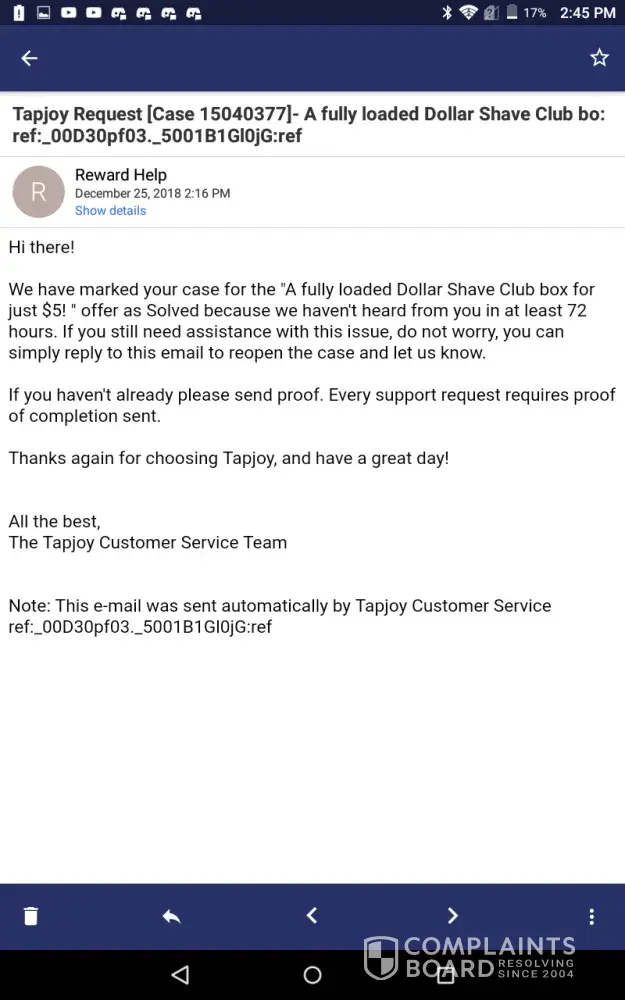This screenshot has width=625, height=1000.
Task: Delete this email with the trash icon
Action: tap(31, 916)
